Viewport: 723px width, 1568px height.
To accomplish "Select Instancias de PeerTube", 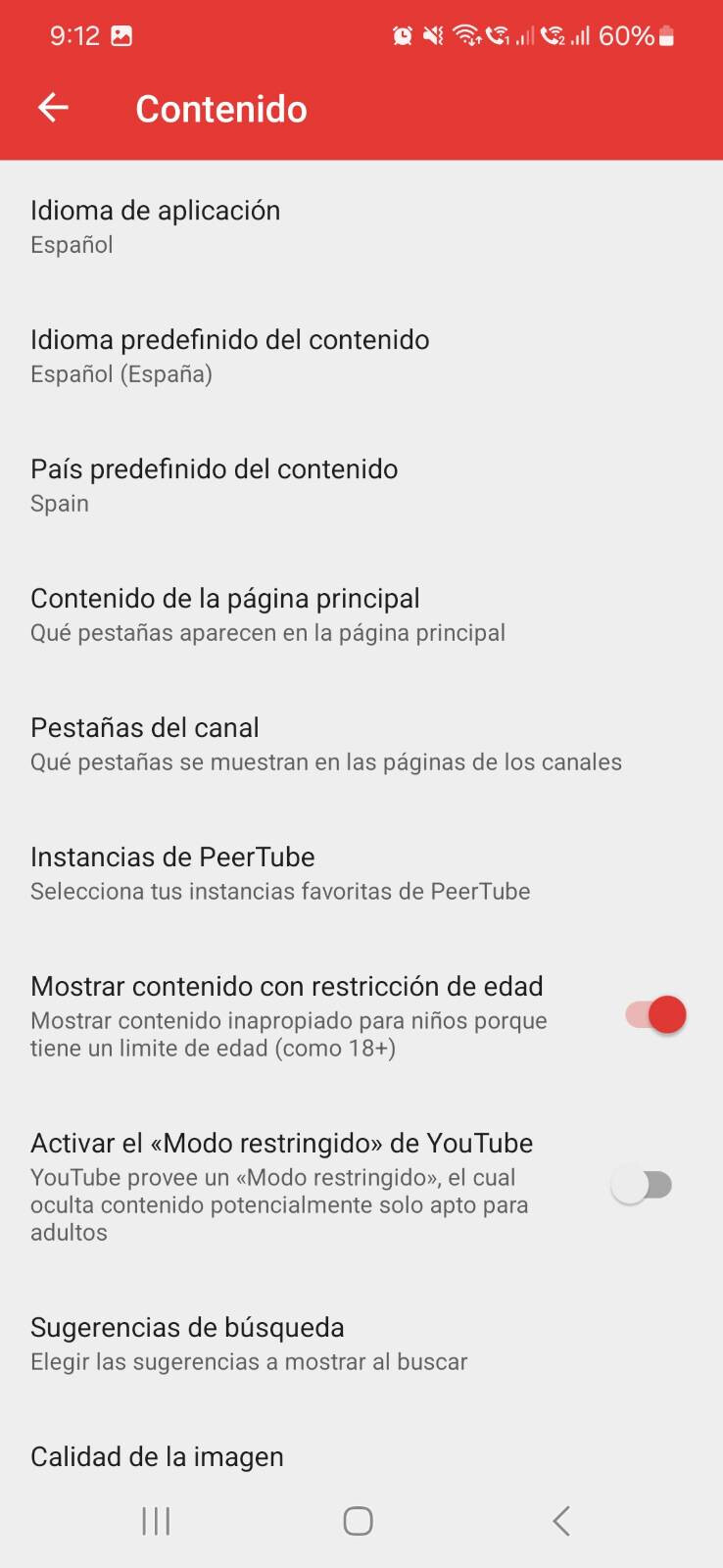I will tap(361, 873).
